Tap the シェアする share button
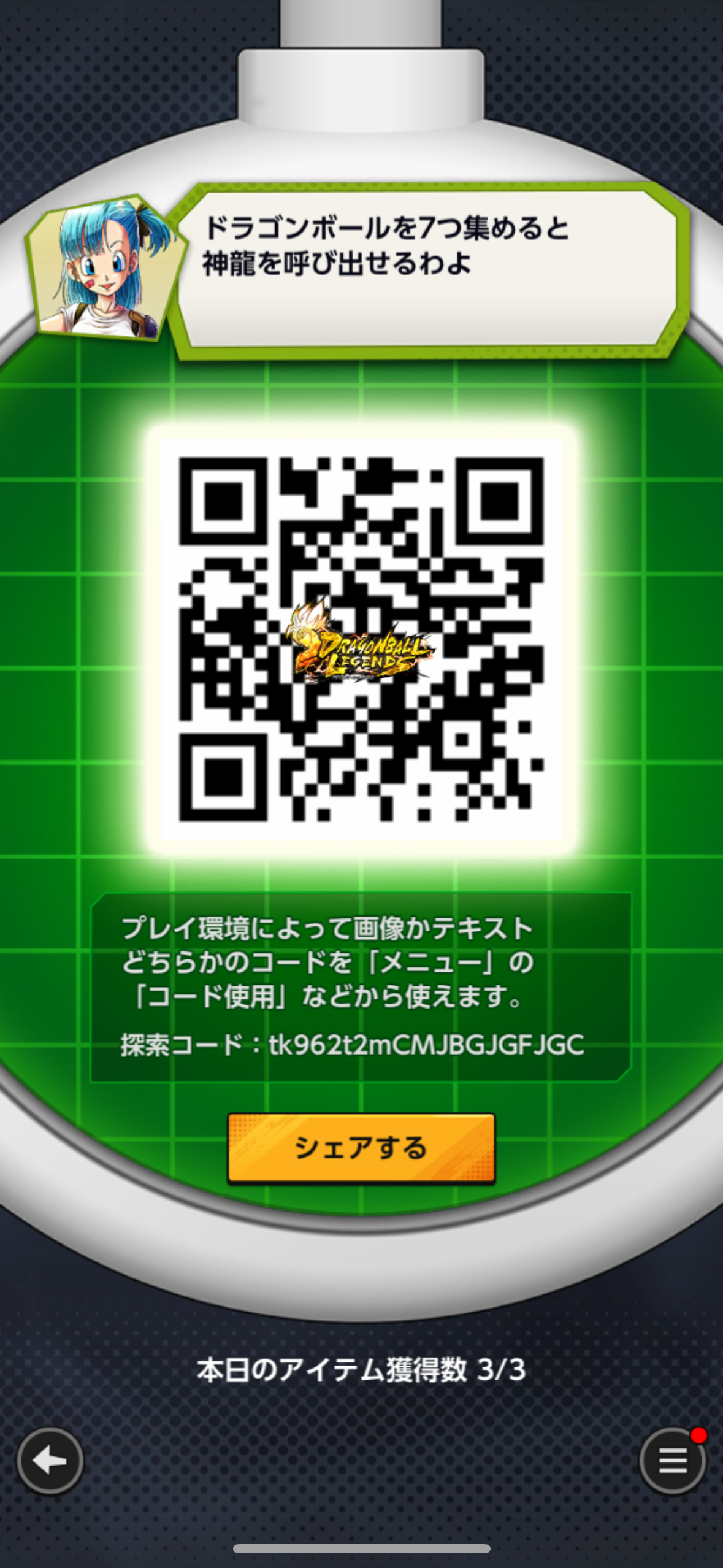Image resolution: width=723 pixels, height=1568 pixels. [x=361, y=1147]
